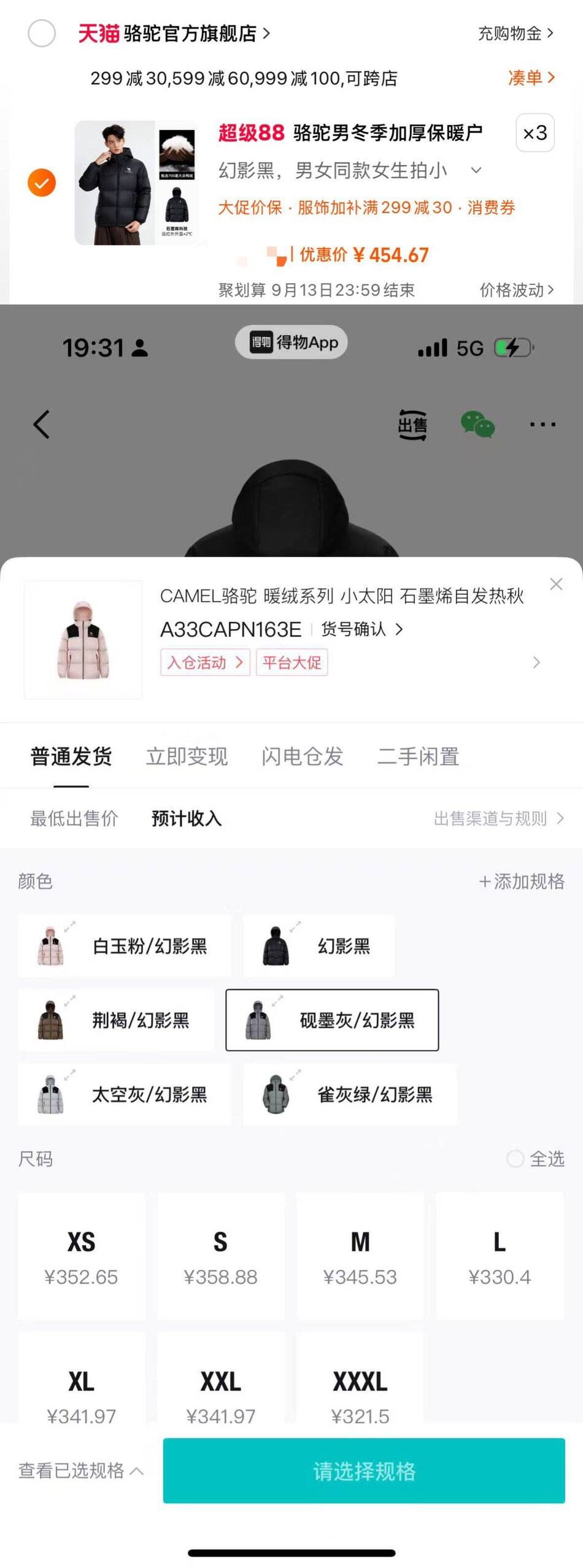Select size M at ¥345.53

click(360, 1256)
